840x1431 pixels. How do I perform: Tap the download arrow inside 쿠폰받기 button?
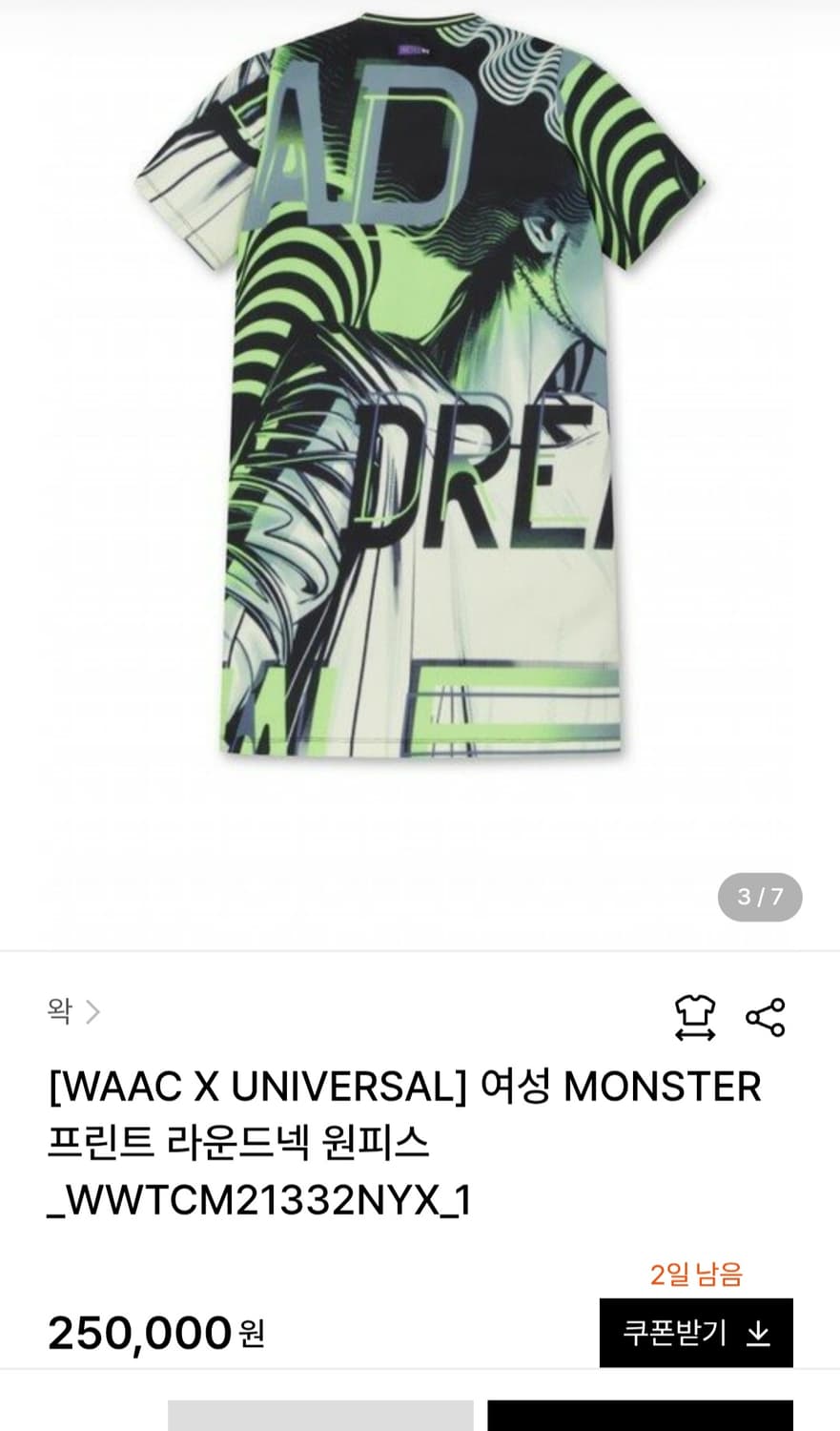(x=759, y=1332)
